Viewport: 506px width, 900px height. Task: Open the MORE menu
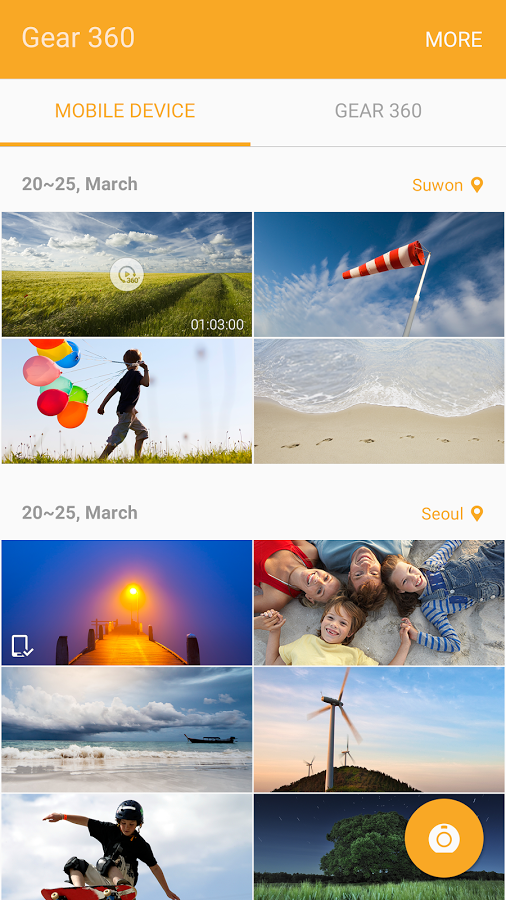[x=453, y=39]
